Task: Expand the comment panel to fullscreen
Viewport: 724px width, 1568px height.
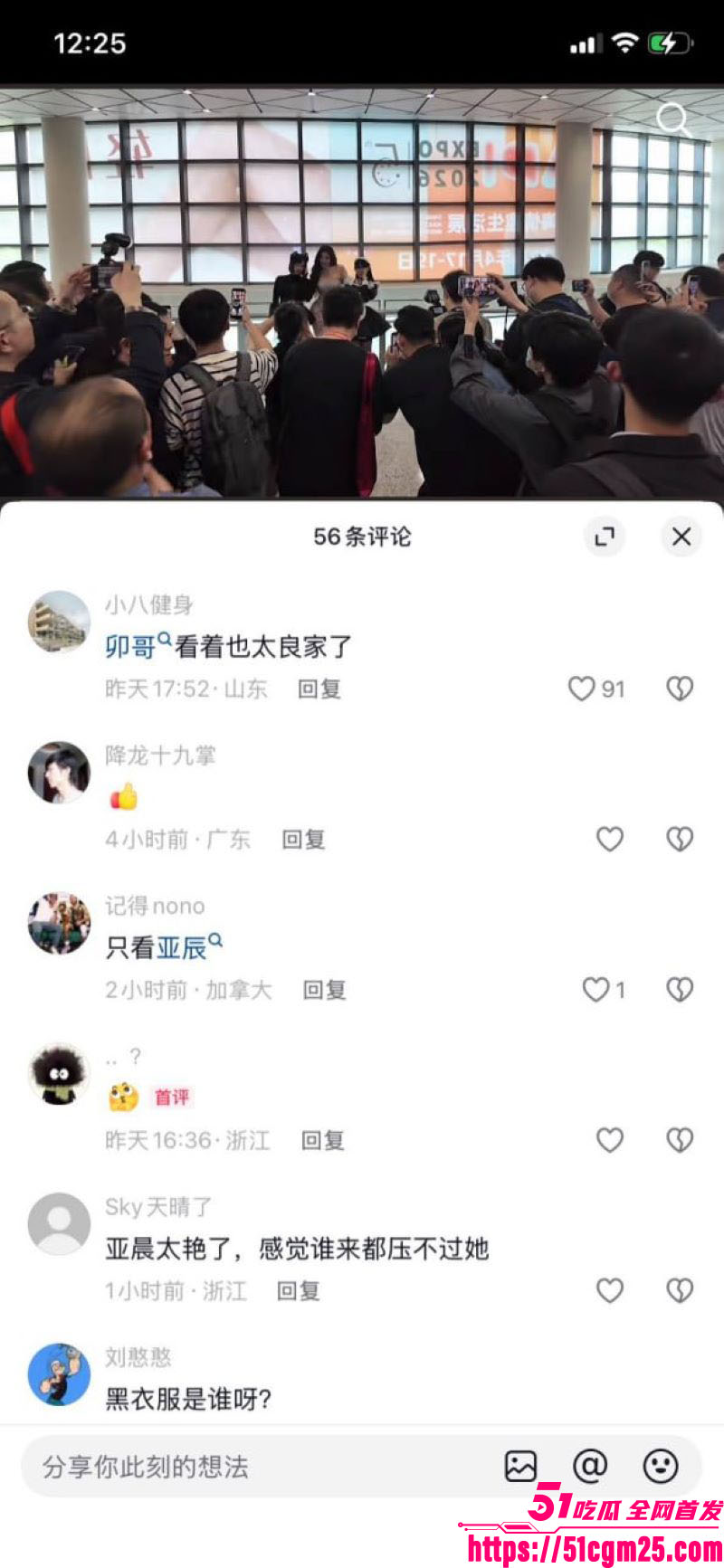Action: (x=605, y=537)
